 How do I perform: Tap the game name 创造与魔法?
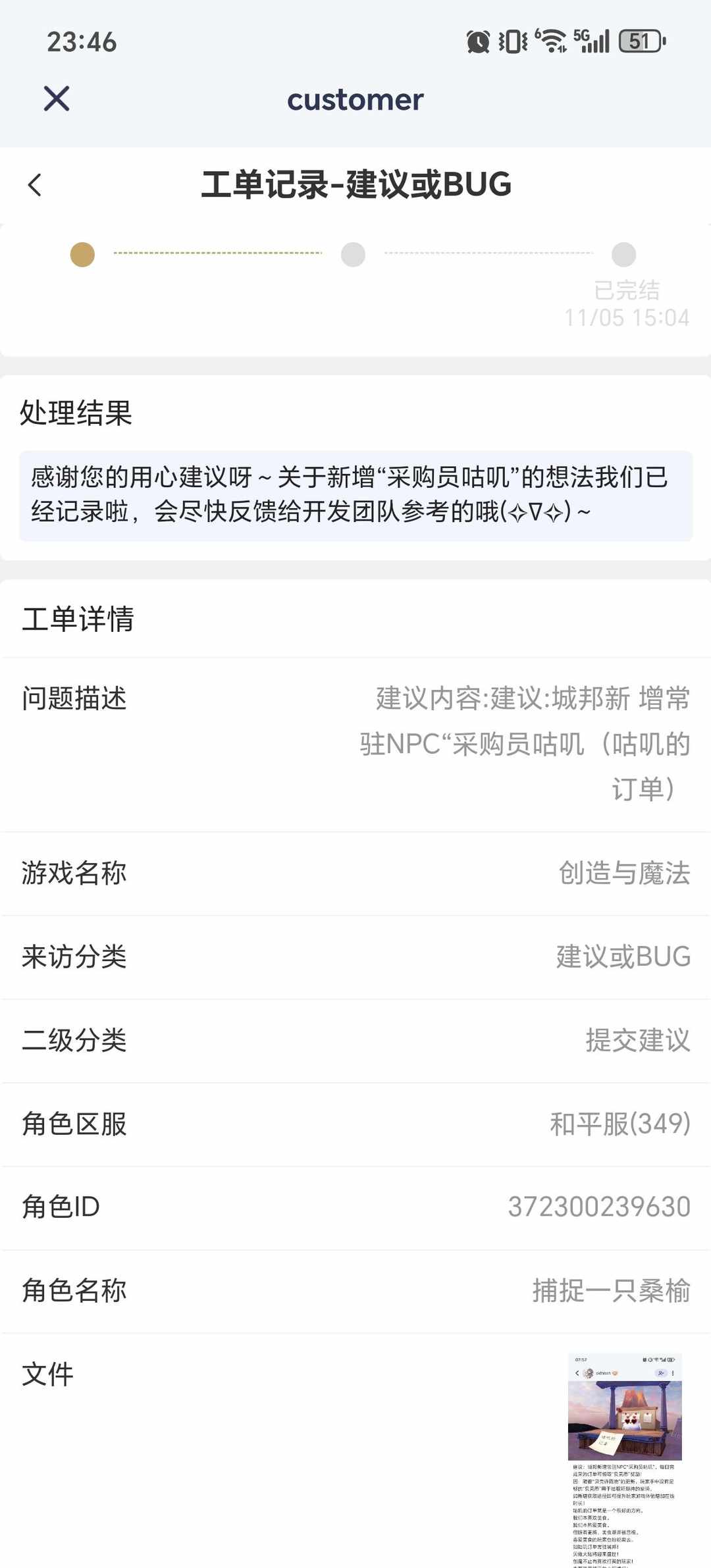(x=622, y=874)
